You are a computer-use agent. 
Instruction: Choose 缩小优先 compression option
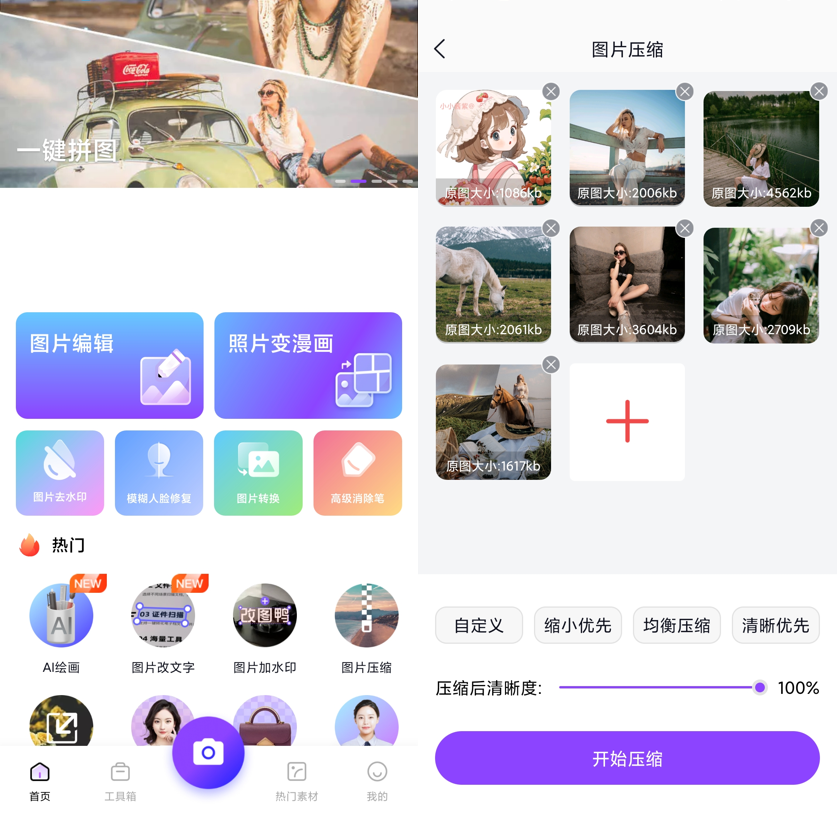(577, 625)
